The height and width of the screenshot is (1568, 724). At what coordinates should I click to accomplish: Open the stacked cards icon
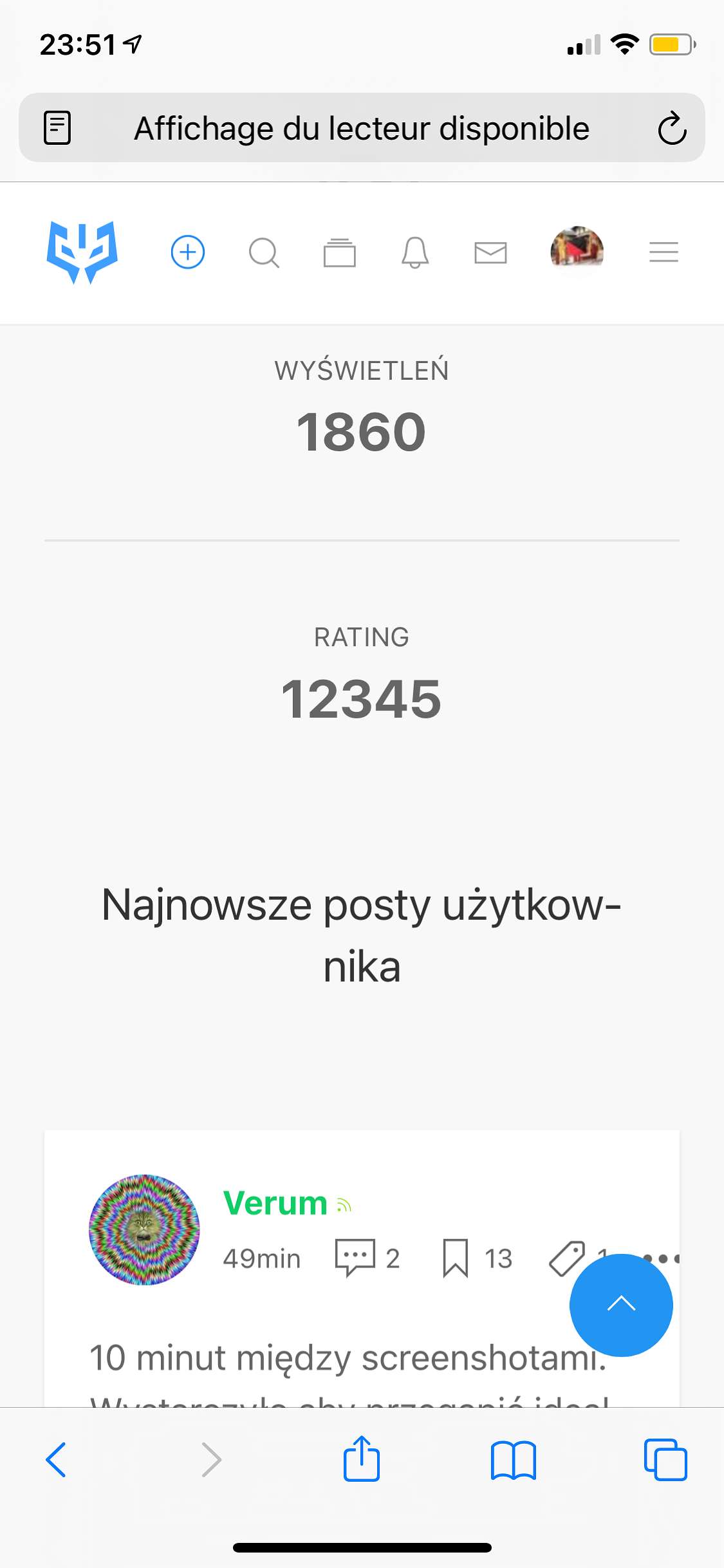click(339, 252)
